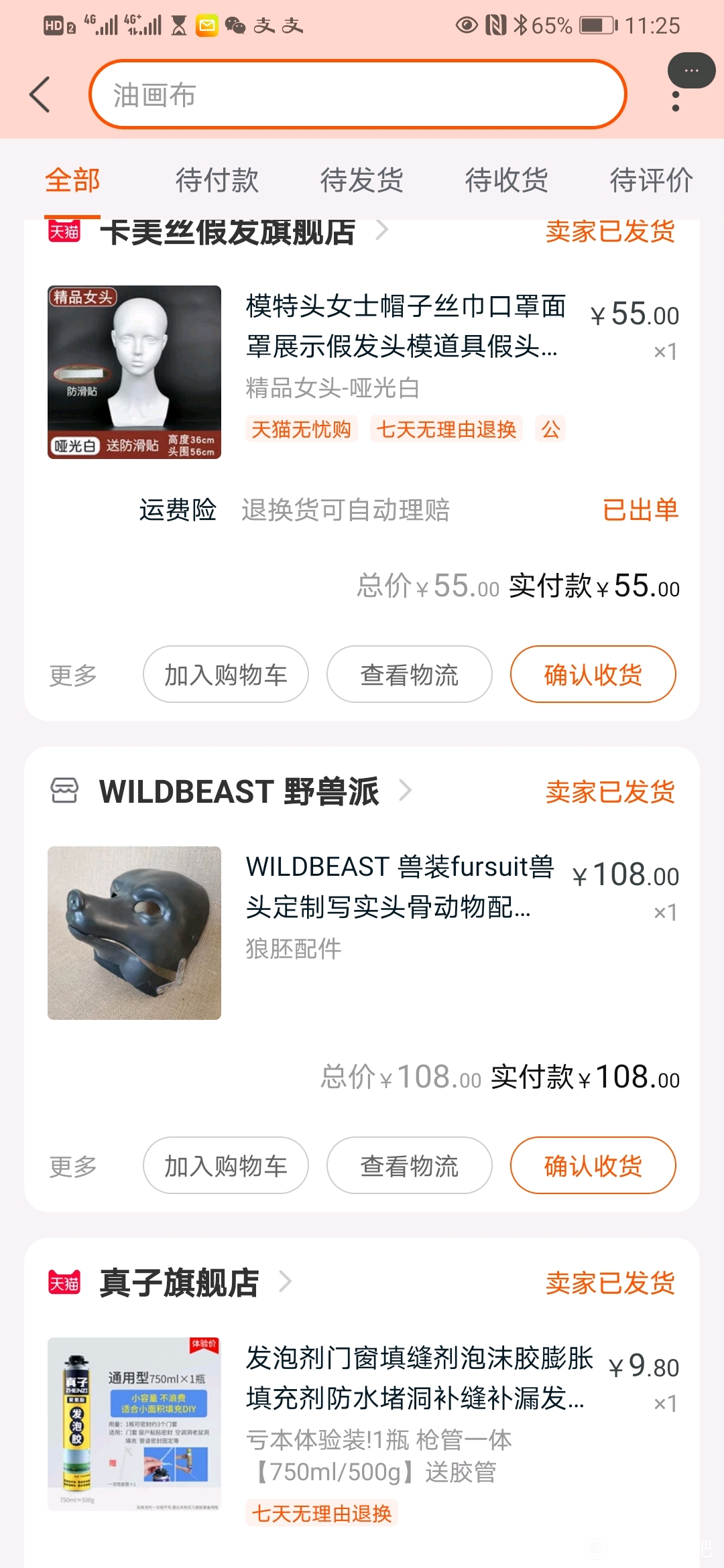Tap the 油画布 search field
This screenshot has width=724, height=1568.
(x=357, y=94)
